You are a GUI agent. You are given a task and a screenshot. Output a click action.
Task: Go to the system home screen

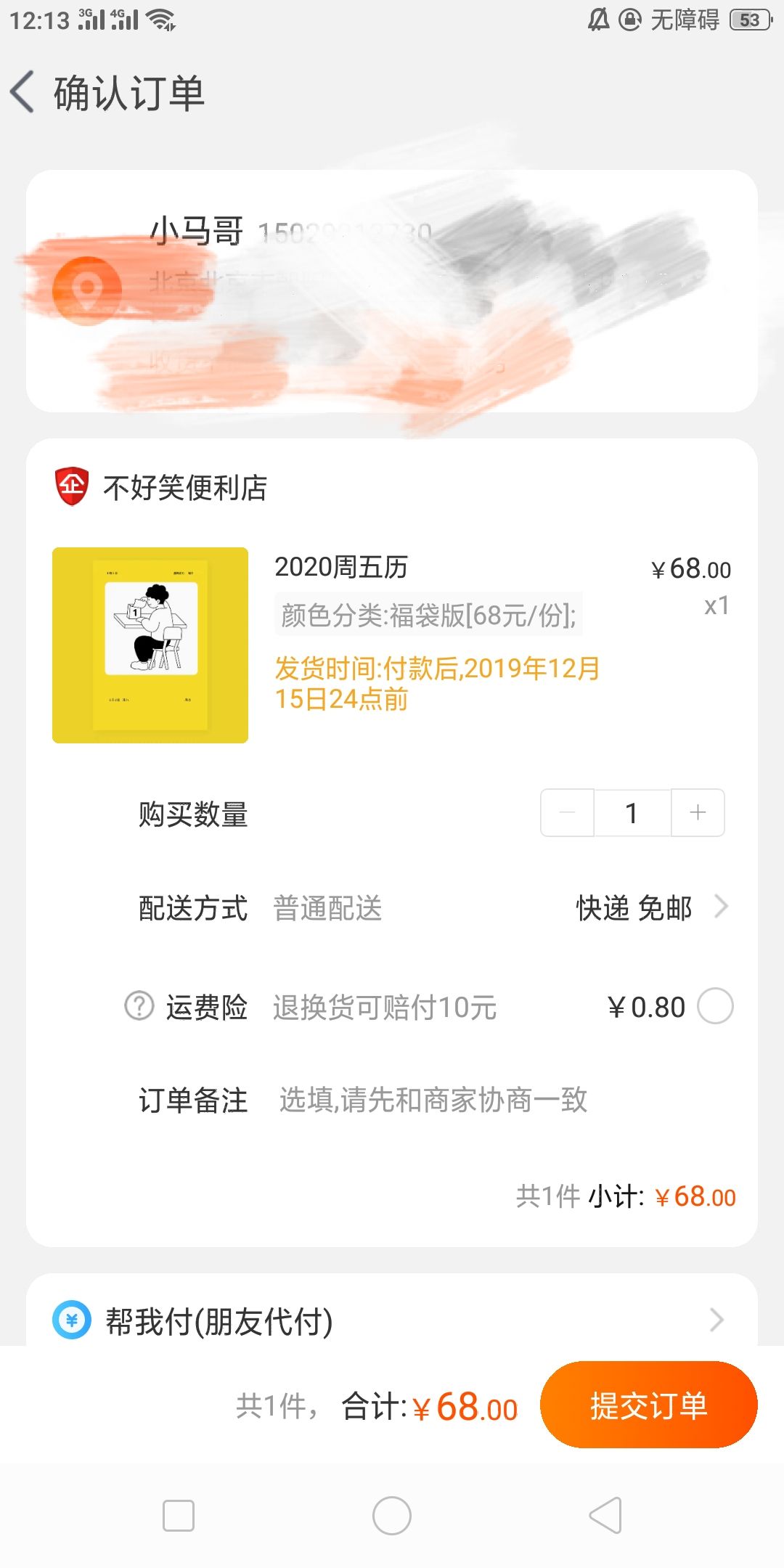(392, 1516)
